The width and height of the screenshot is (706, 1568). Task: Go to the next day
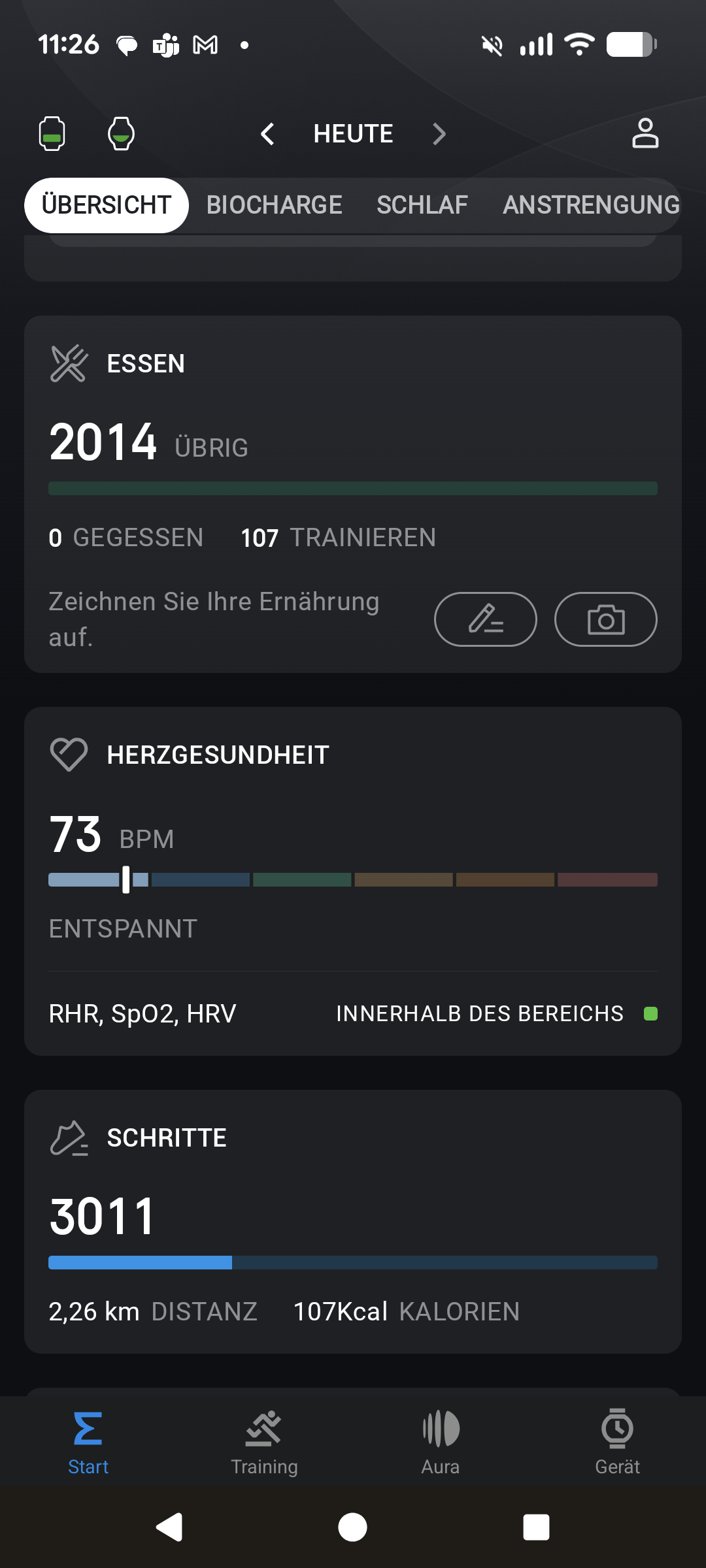439,134
